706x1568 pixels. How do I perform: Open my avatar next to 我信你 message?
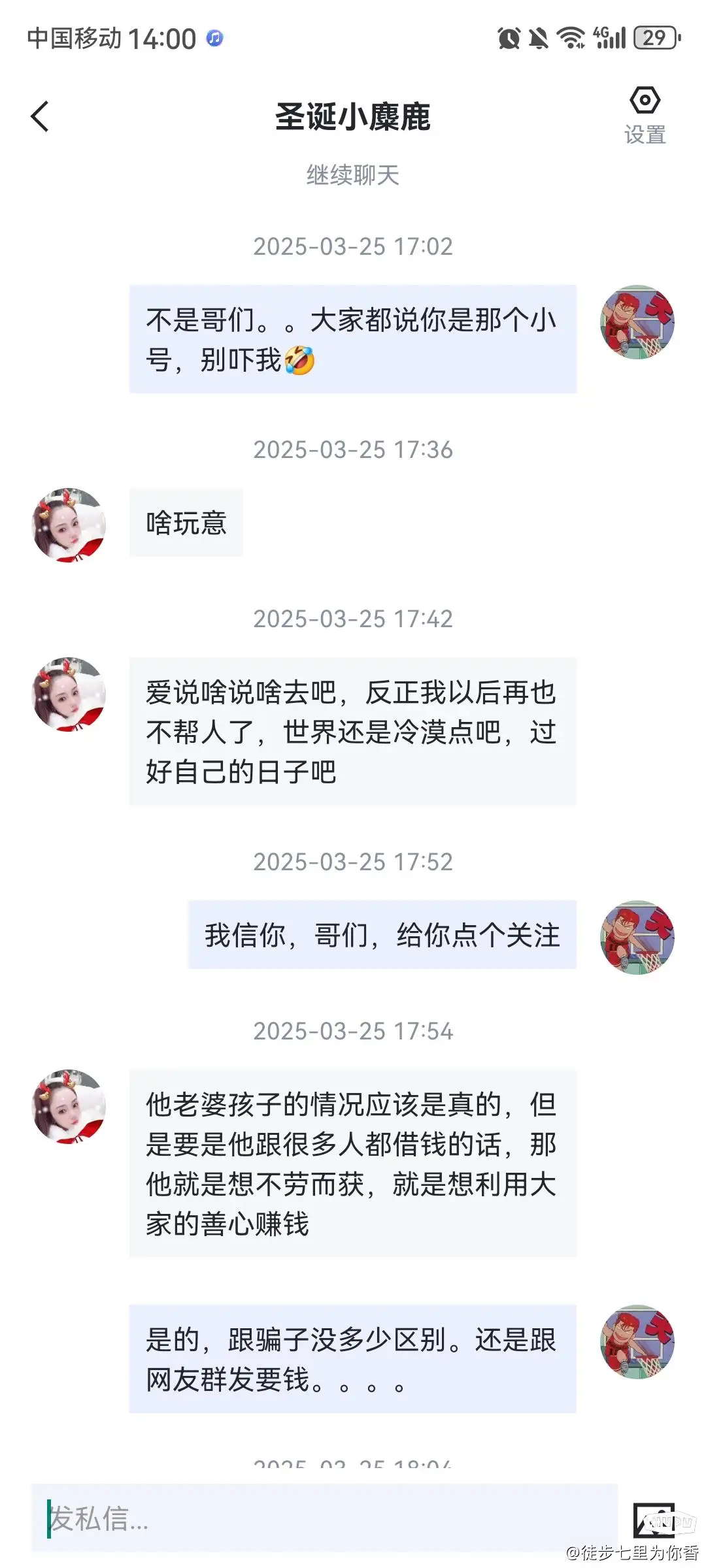637,938
